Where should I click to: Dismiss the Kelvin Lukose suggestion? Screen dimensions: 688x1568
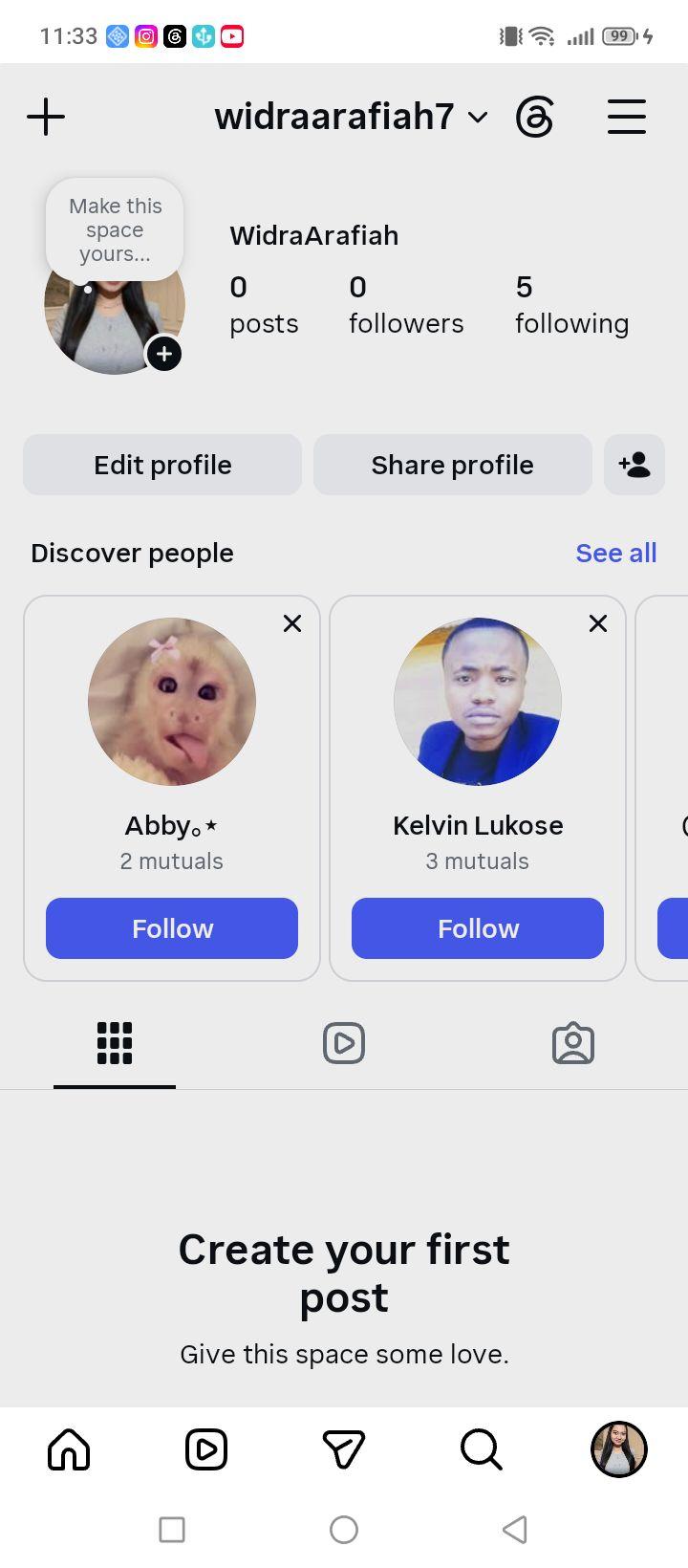(598, 623)
